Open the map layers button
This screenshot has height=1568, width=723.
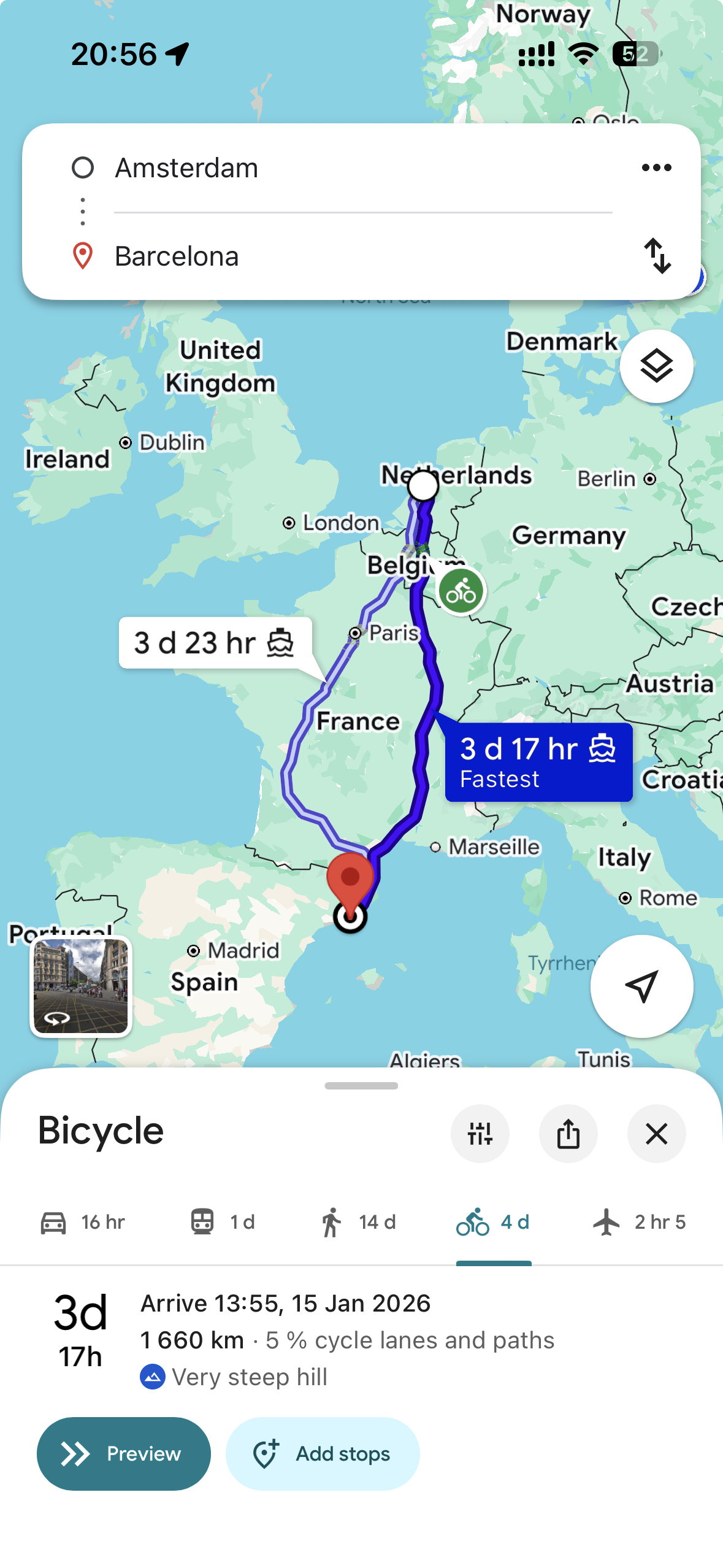[x=656, y=366]
